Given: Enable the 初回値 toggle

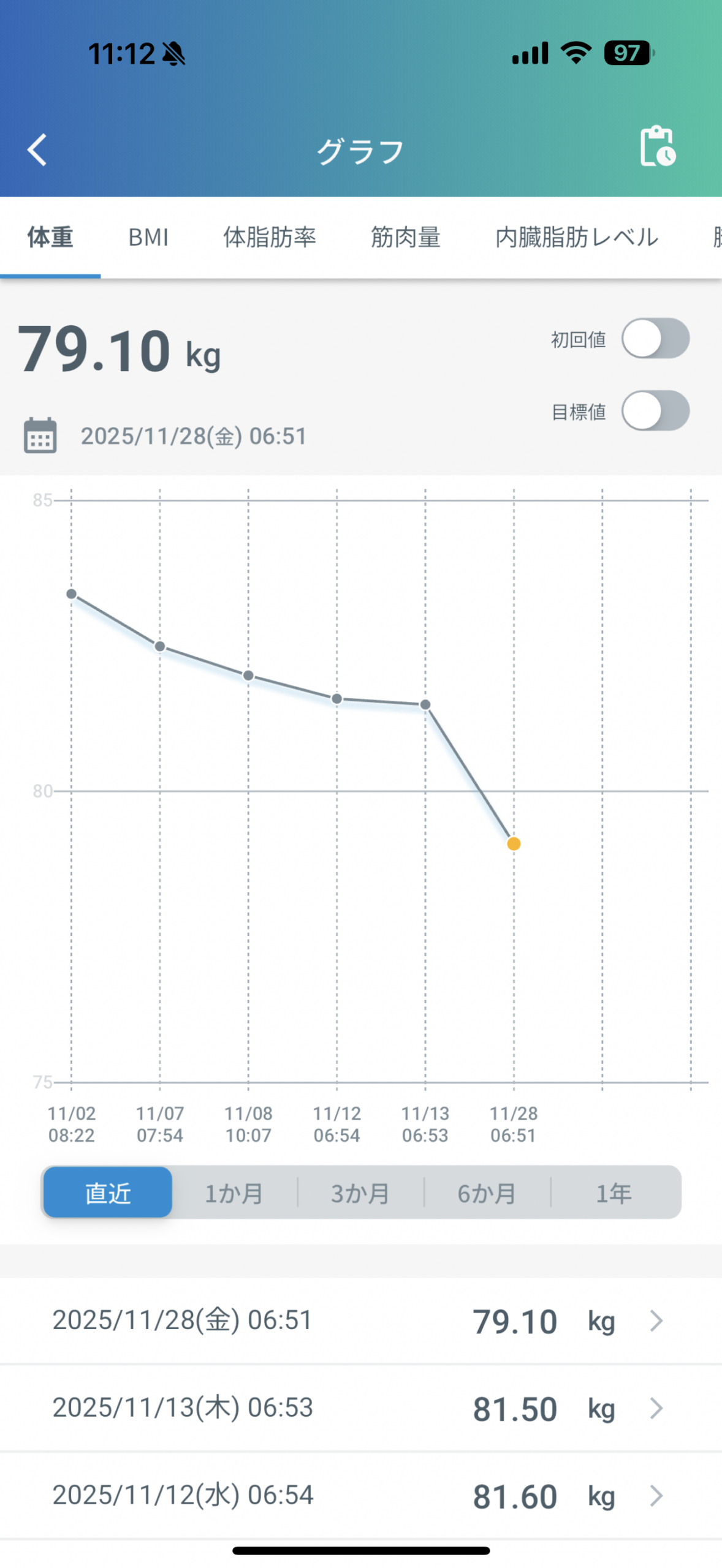Looking at the screenshot, I should (x=655, y=338).
